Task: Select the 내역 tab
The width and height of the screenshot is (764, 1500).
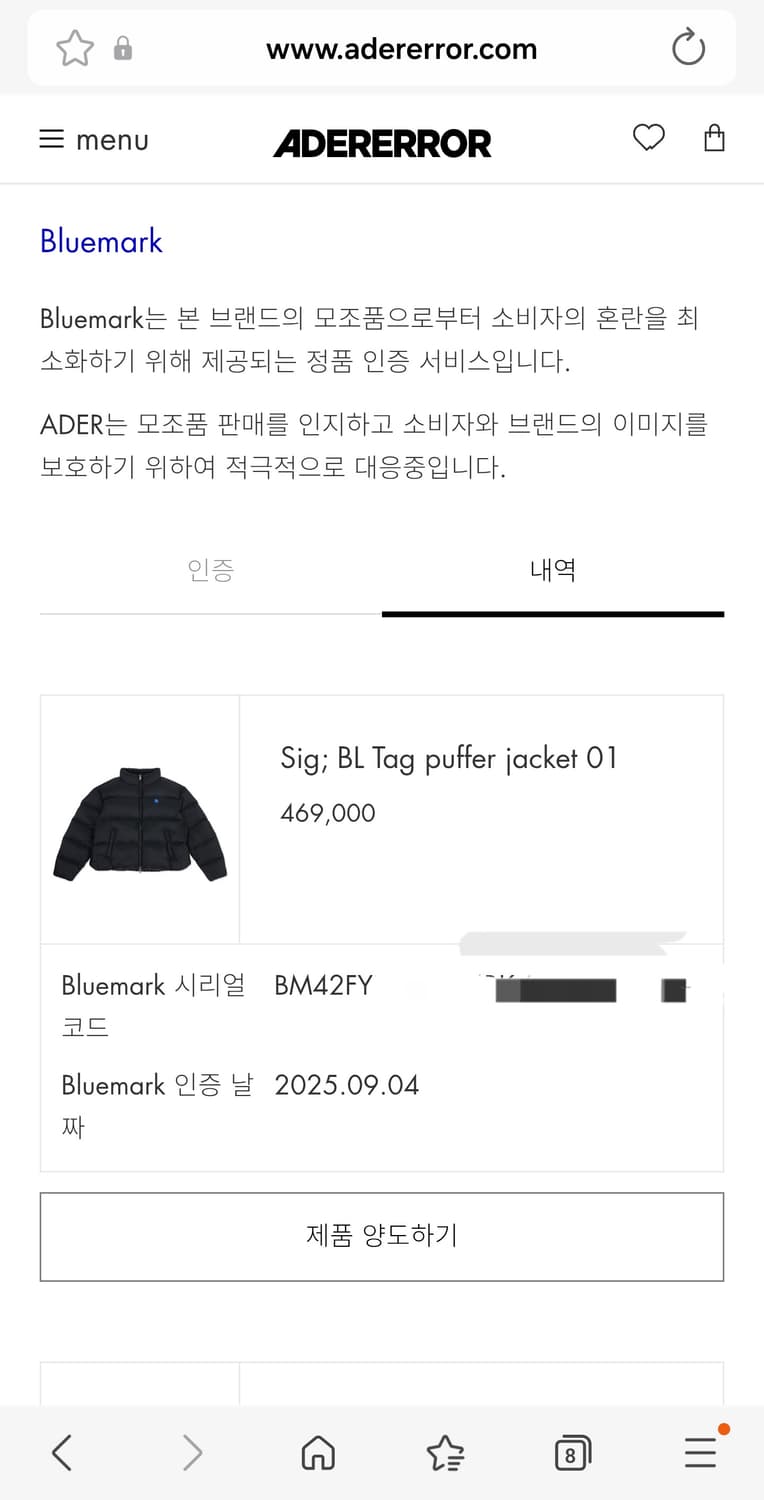Action: tap(553, 570)
